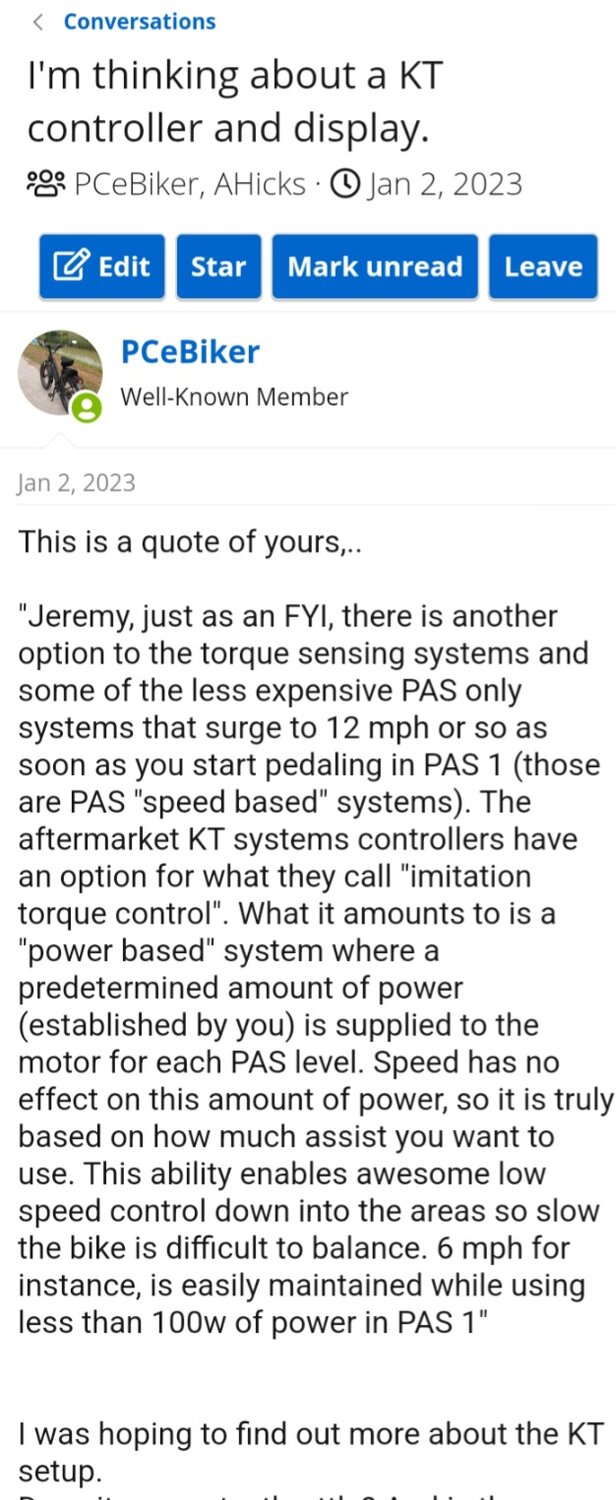Star the conversation
The width and height of the screenshot is (616, 1500).
(218, 267)
